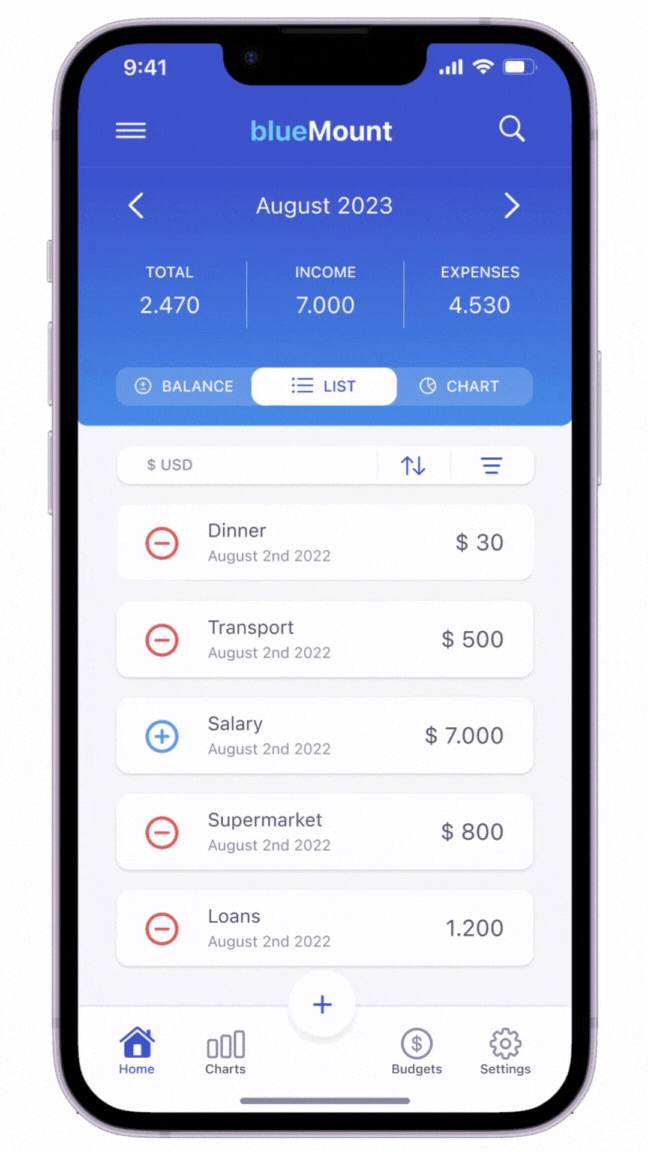The width and height of the screenshot is (648, 1152).
Task: Switch to the Chart view
Action: (x=459, y=386)
